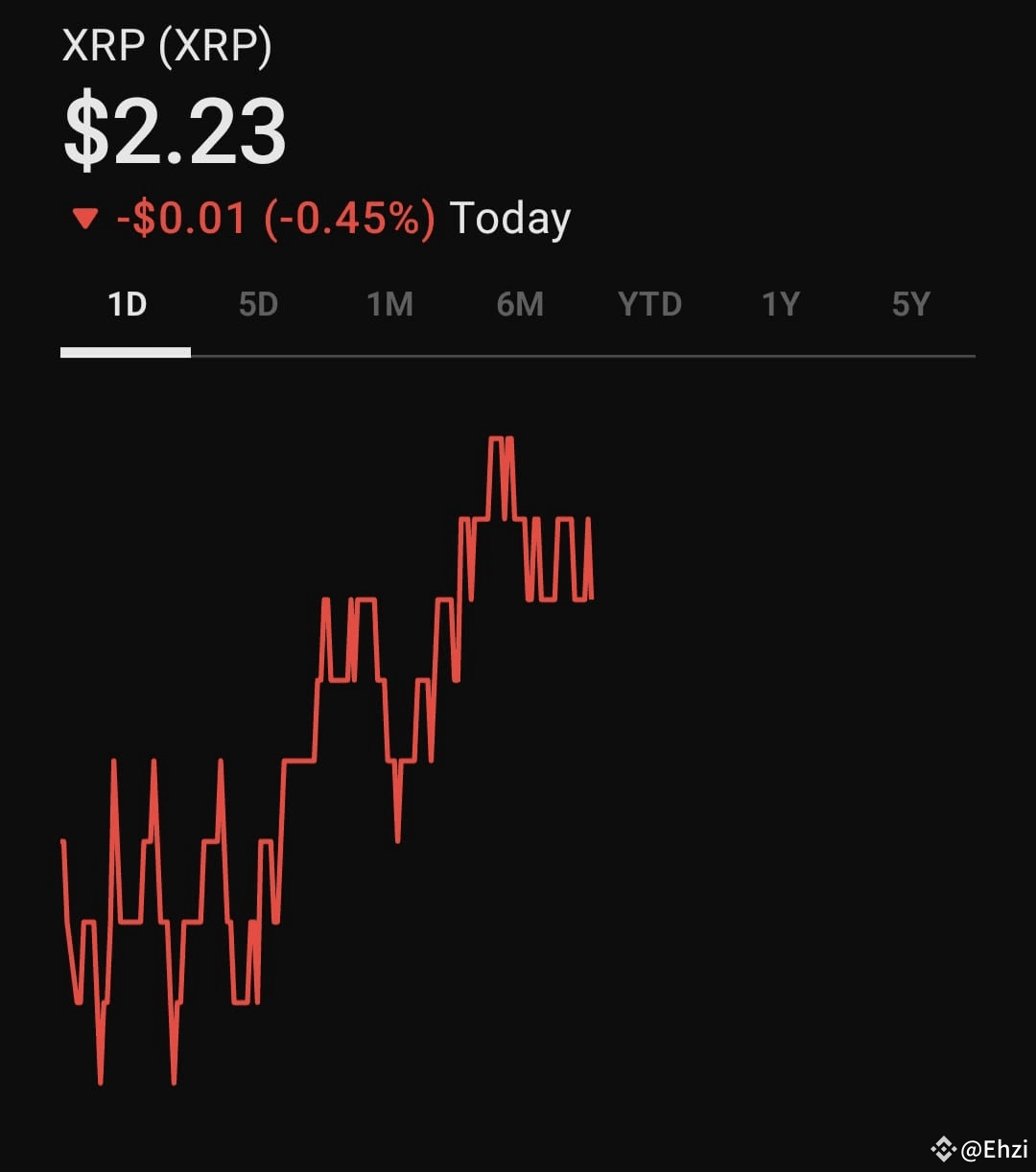Open the 5Y chart range
The width and height of the screenshot is (1036, 1172).
click(x=910, y=305)
